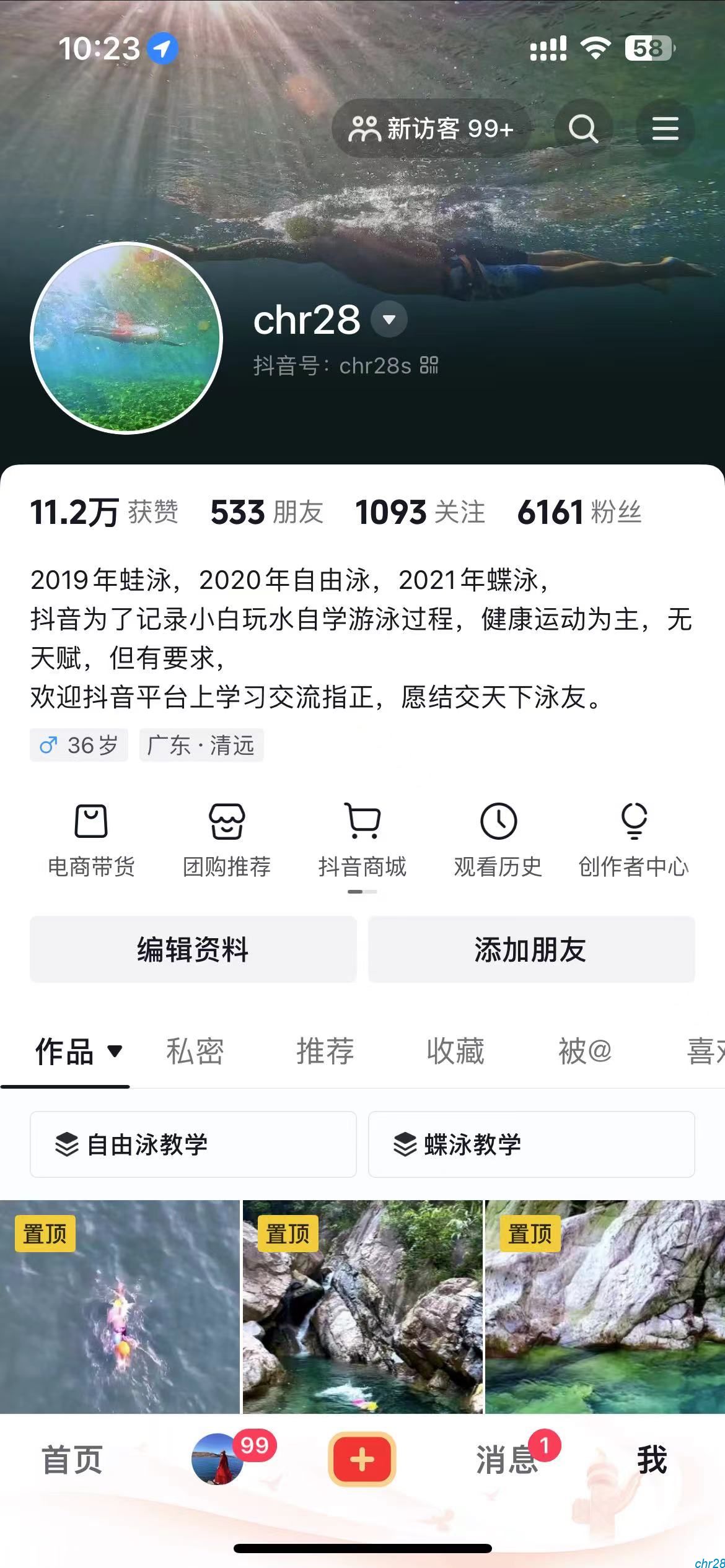Switch to the 收藏 tab
The height and width of the screenshot is (1568, 725).
tap(455, 1051)
